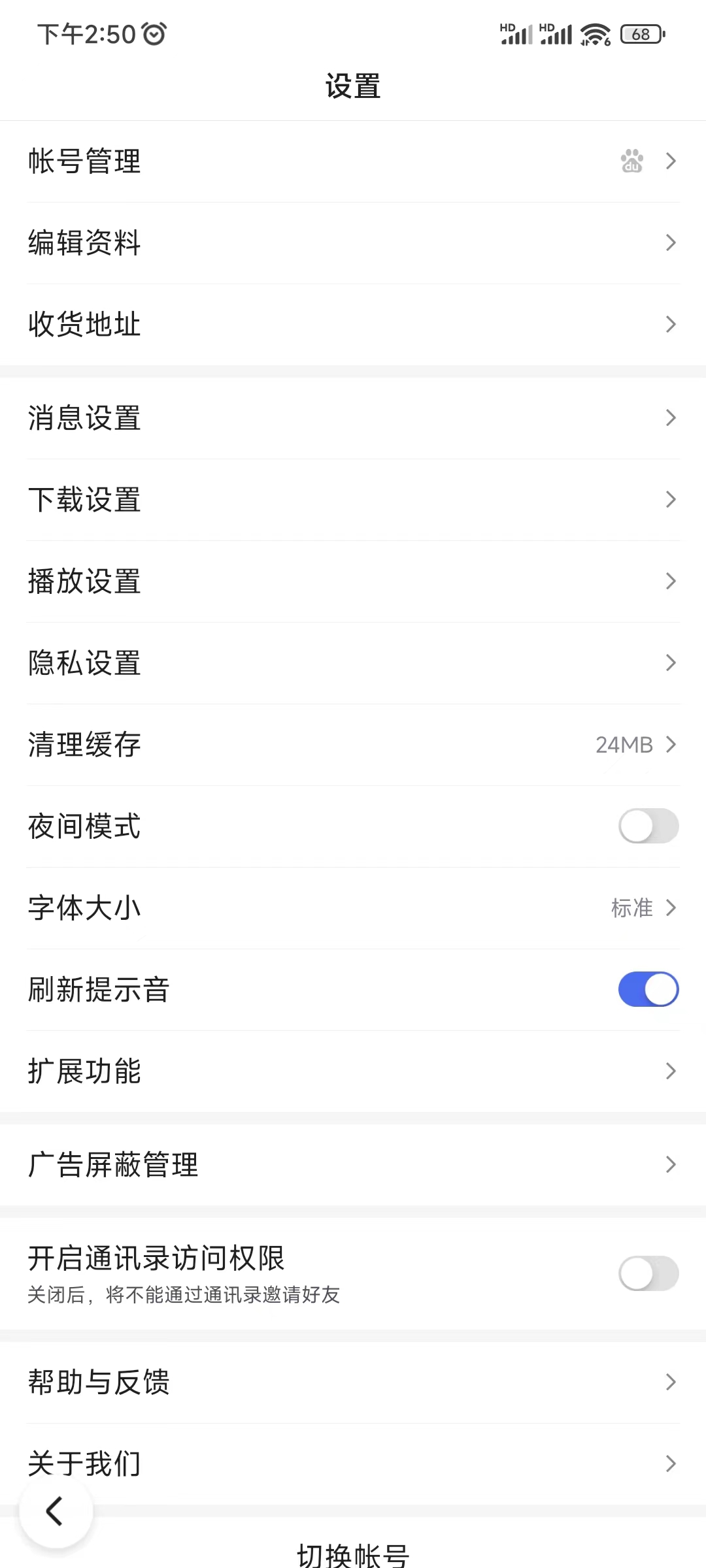Tap the clock showing 下午2:50
Screen dimensions: 706x1568
[85, 31]
